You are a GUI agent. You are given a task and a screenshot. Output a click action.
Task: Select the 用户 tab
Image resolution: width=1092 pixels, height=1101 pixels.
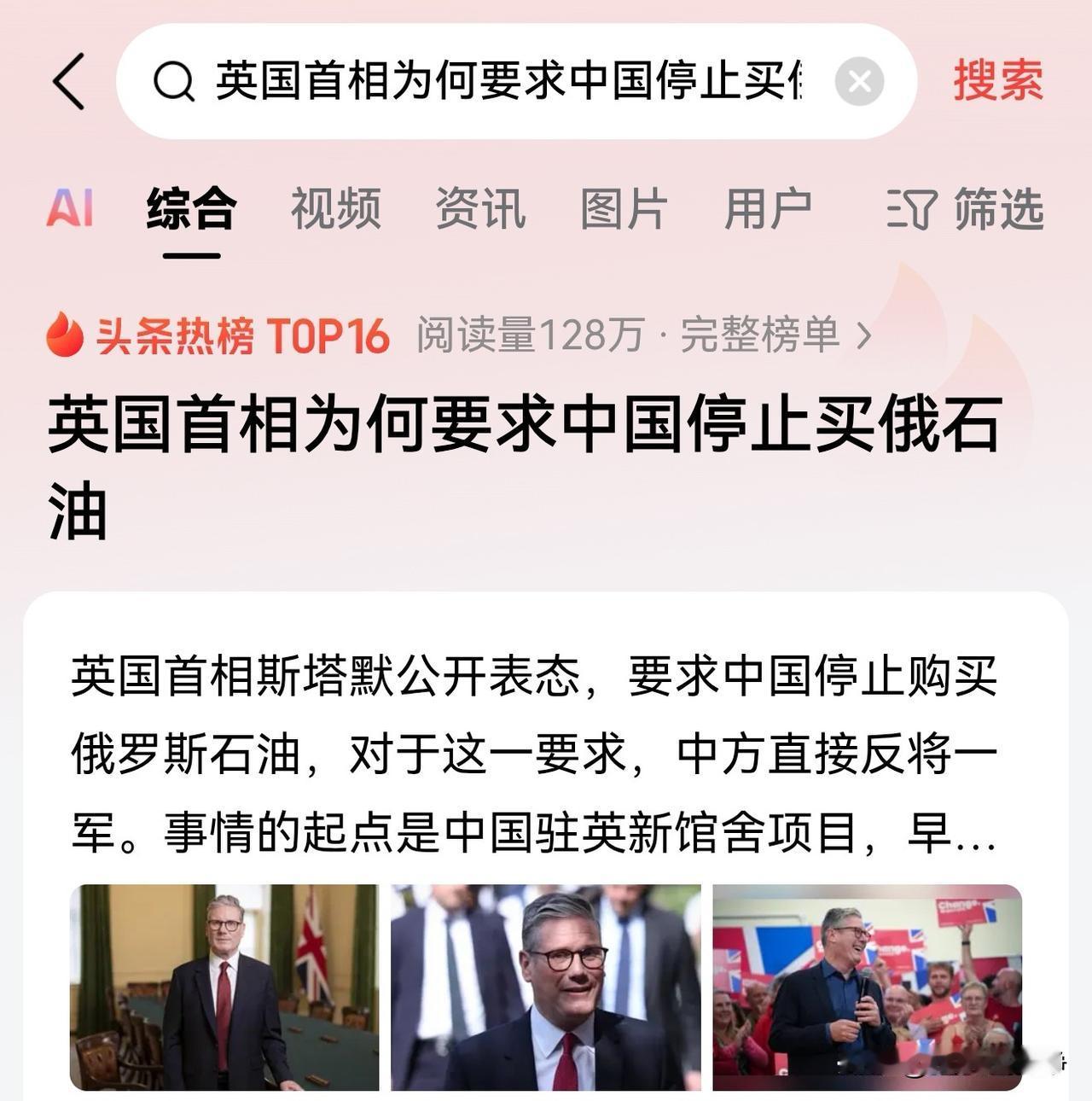pos(766,210)
